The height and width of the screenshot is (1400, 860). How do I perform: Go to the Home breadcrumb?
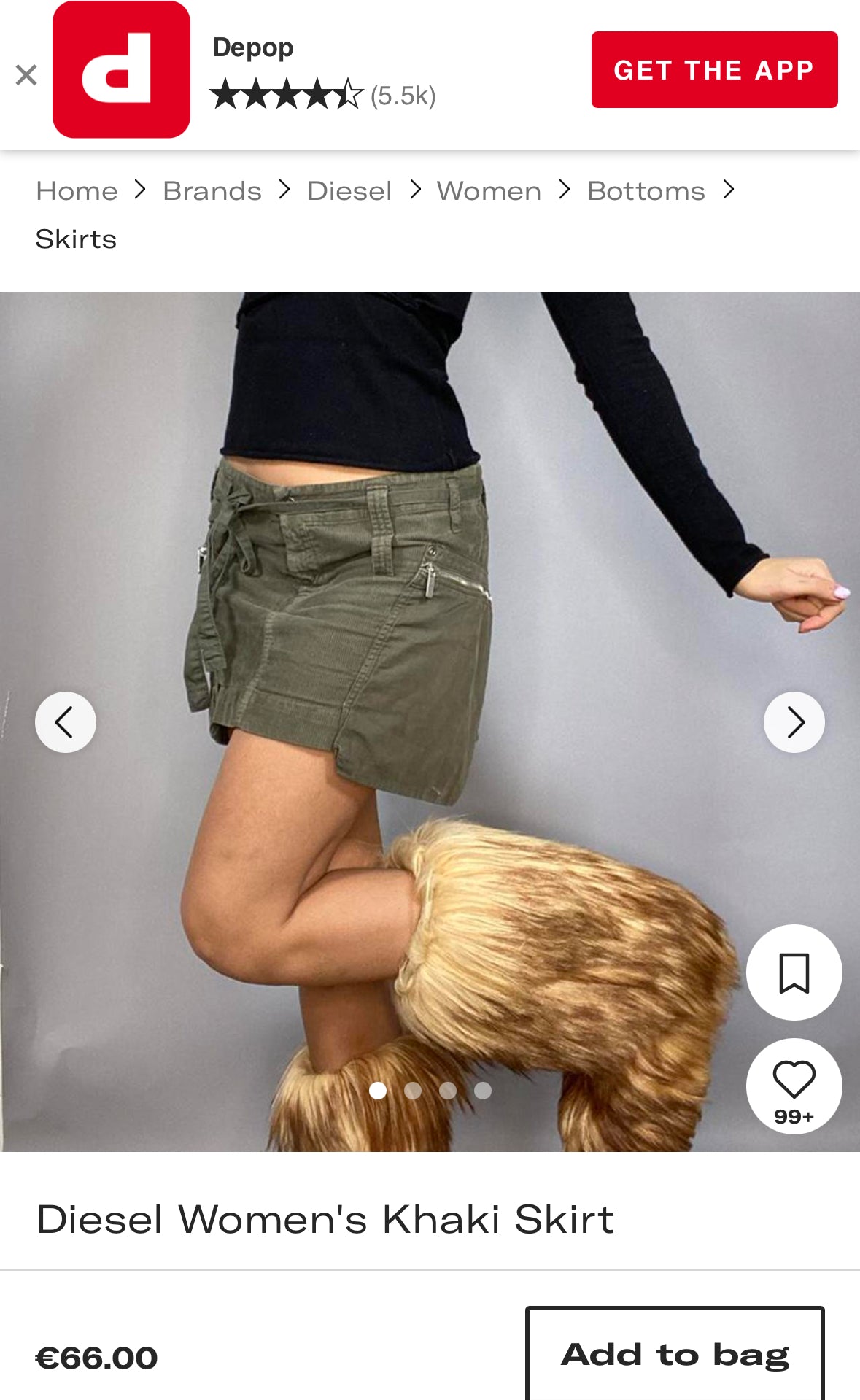pyautogui.click(x=77, y=191)
